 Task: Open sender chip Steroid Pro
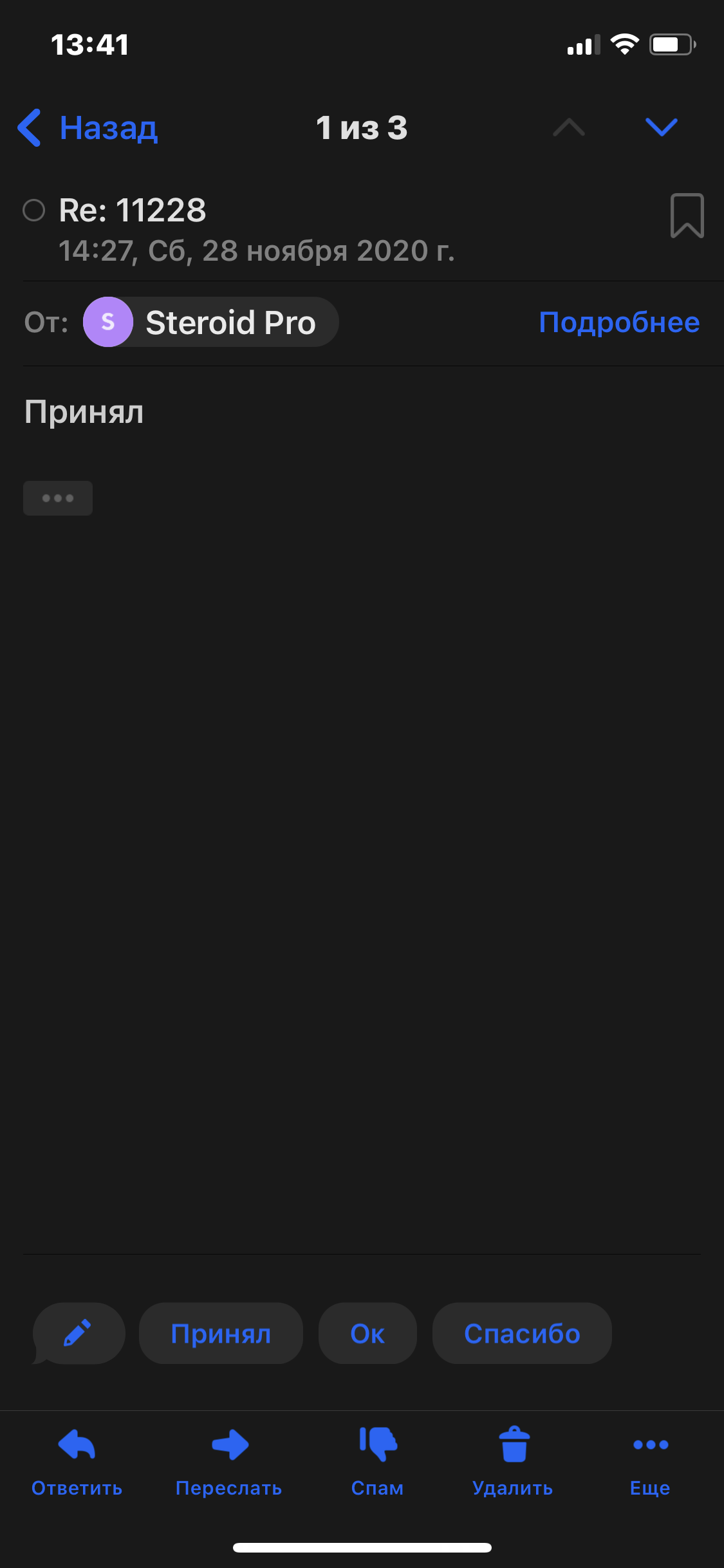211,322
